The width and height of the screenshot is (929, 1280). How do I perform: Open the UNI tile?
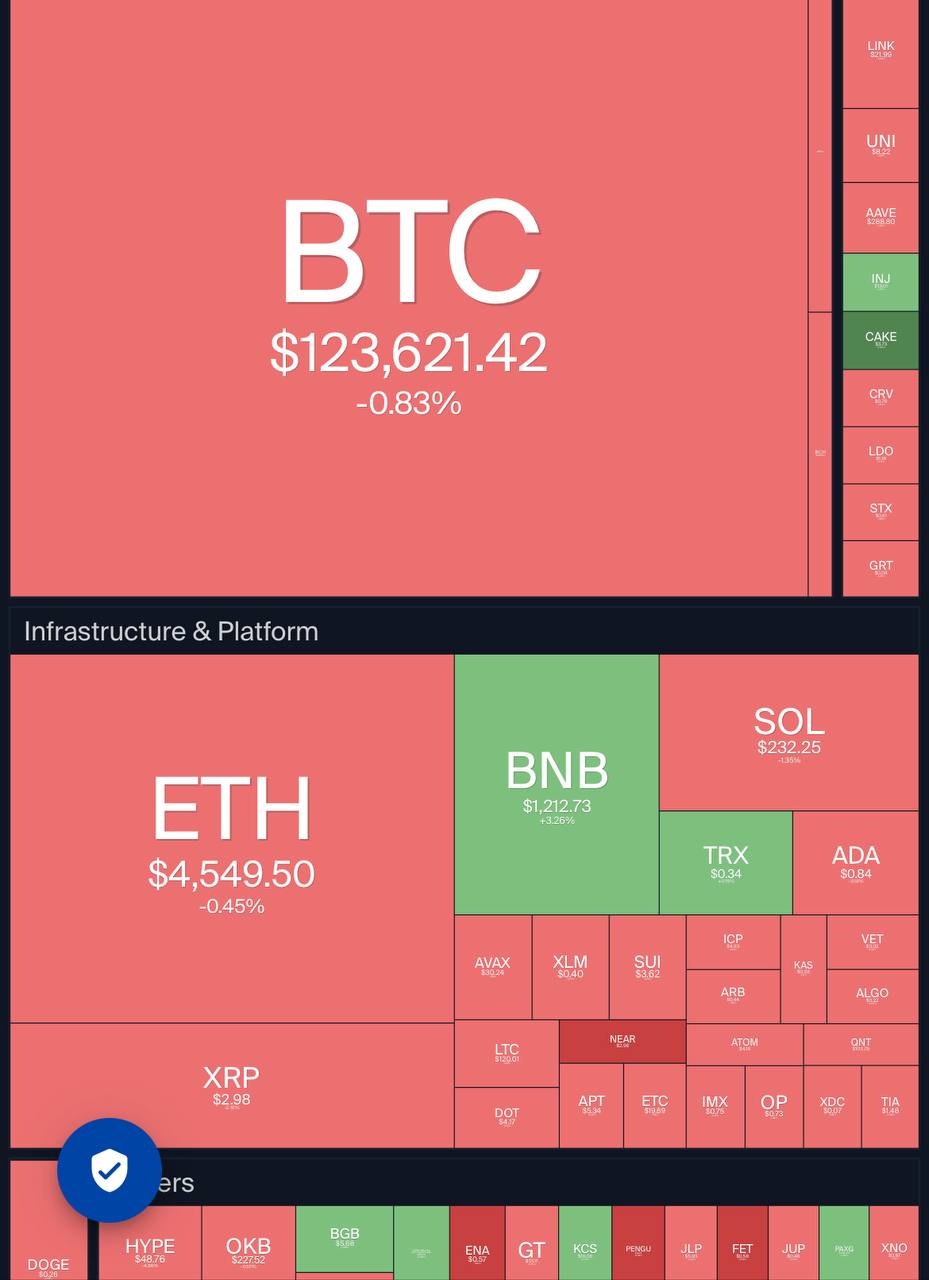tap(880, 145)
